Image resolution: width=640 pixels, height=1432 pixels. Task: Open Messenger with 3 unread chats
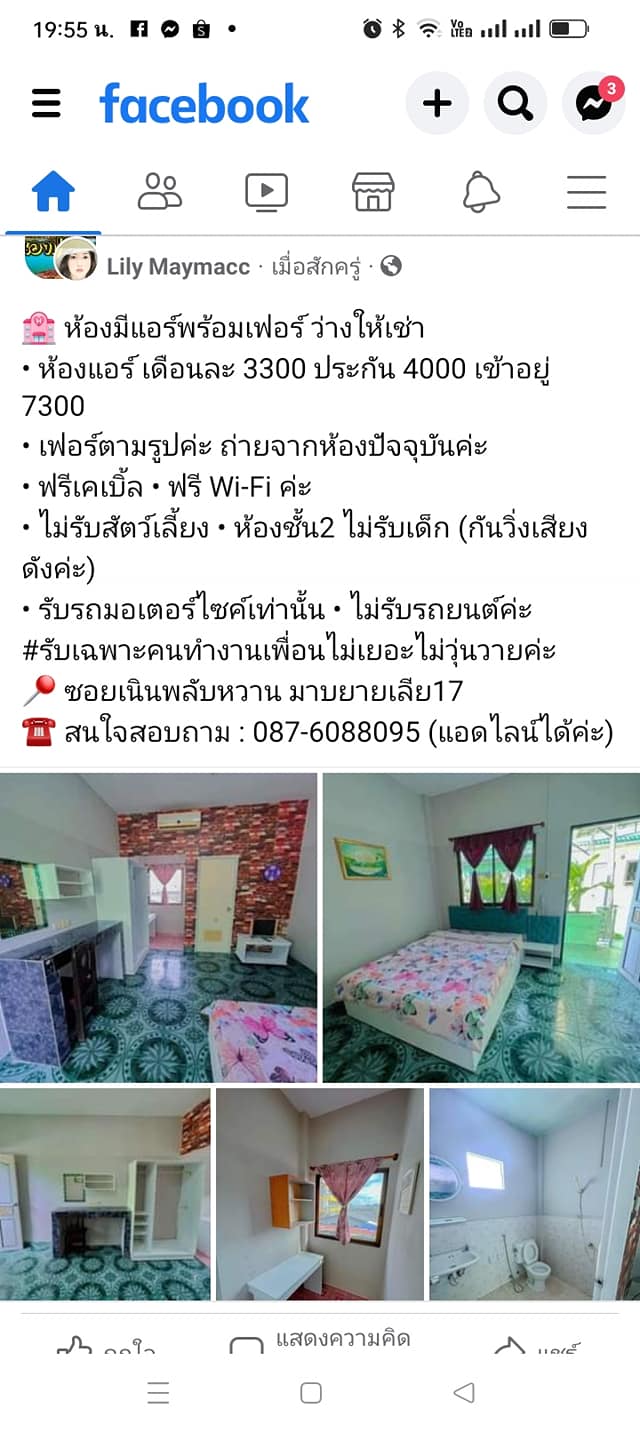coord(594,103)
